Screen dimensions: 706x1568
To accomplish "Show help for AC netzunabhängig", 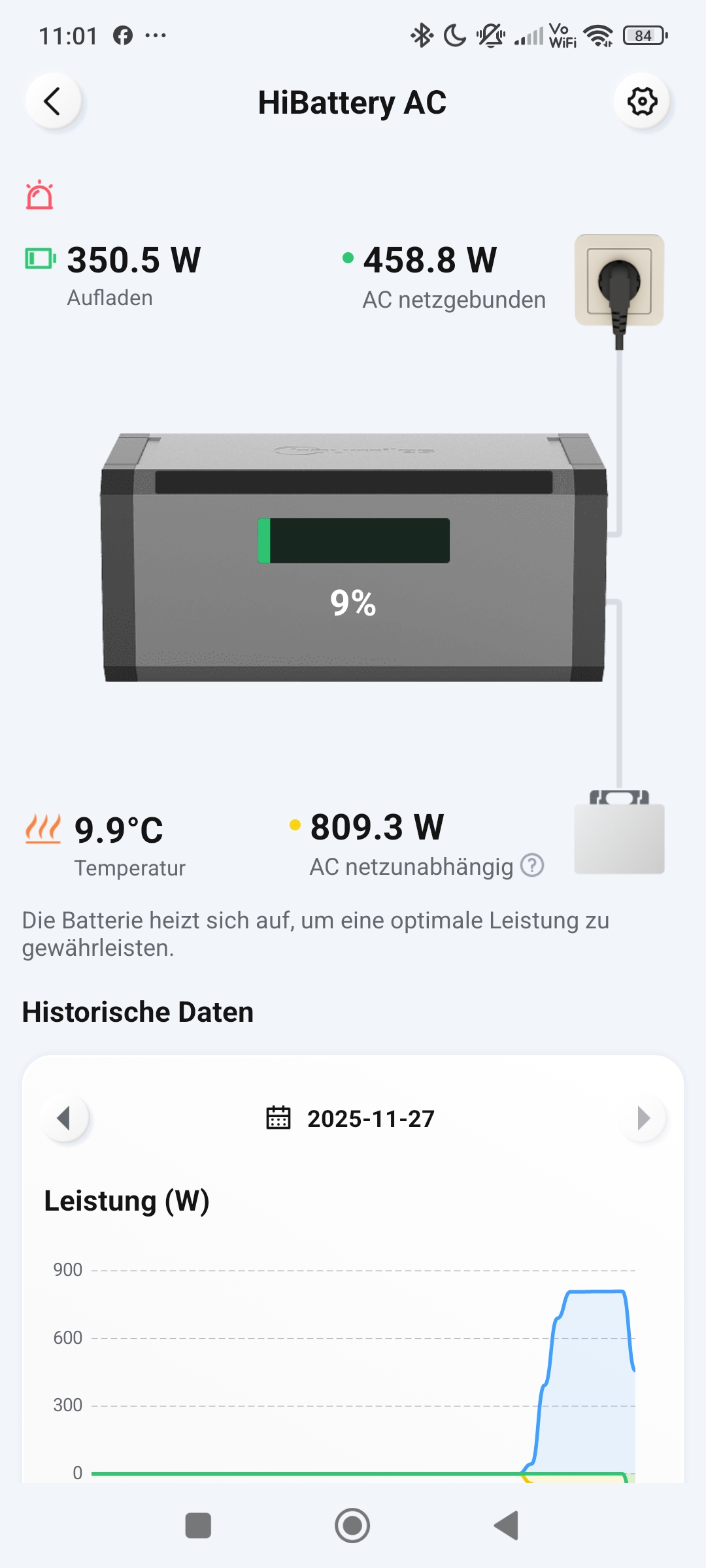I will click(532, 866).
